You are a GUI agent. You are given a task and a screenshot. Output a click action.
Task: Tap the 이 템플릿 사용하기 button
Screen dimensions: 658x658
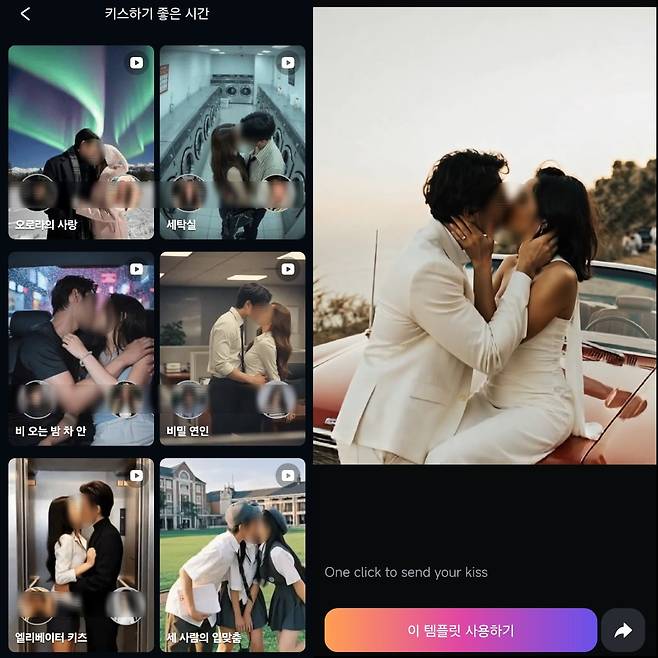460,630
